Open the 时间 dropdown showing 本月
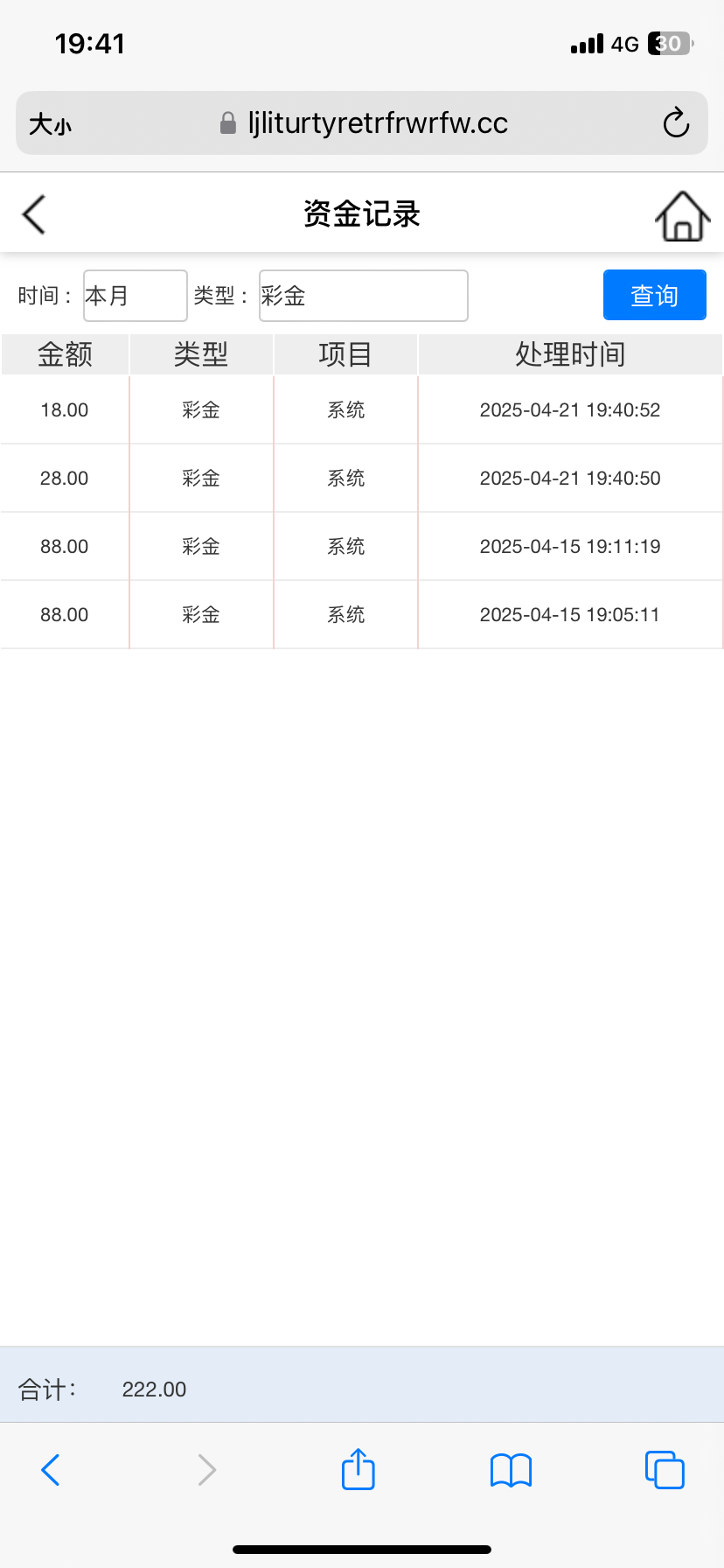The height and width of the screenshot is (1568, 724). pos(135,296)
